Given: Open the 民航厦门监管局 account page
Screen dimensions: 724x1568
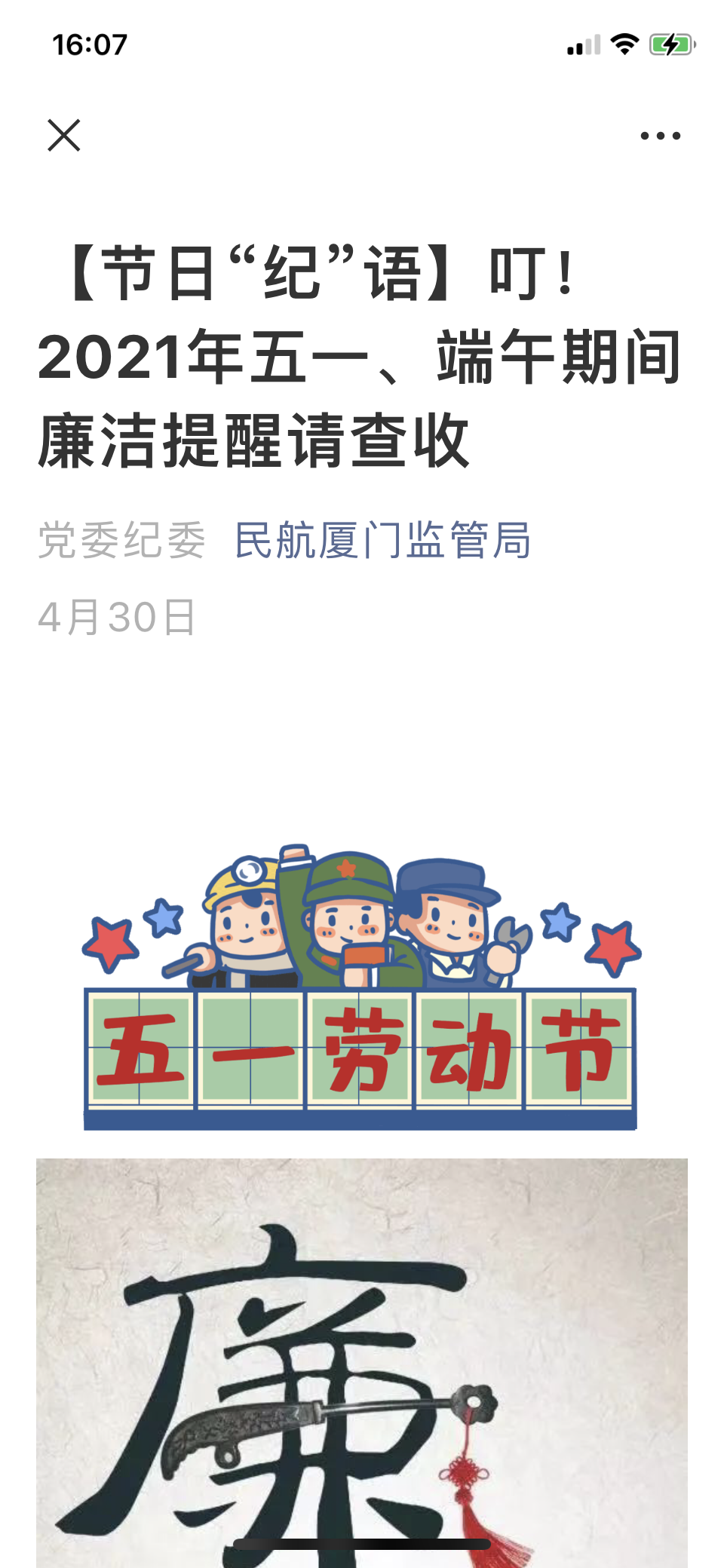Looking at the screenshot, I should click(382, 540).
